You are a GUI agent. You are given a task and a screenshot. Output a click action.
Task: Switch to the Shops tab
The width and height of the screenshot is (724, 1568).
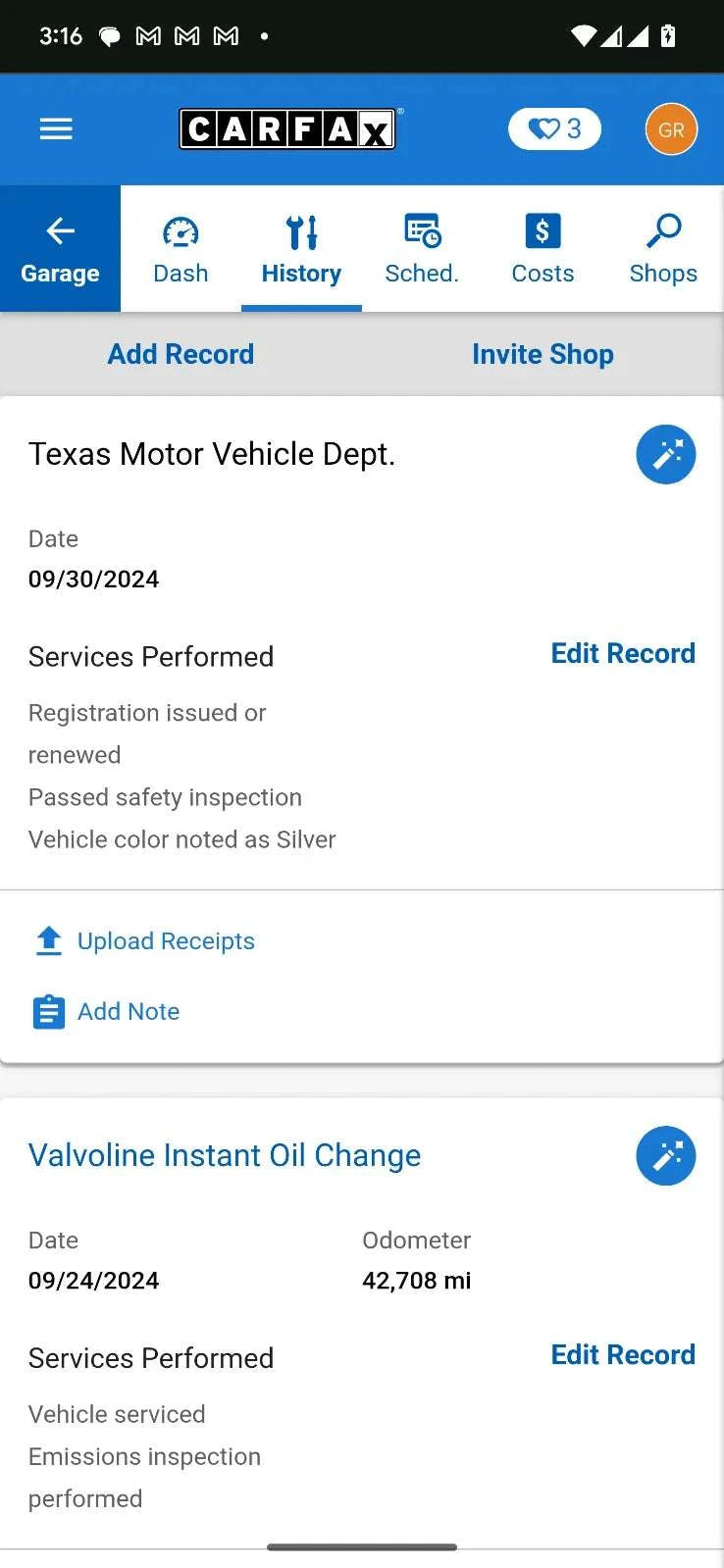[x=663, y=250]
